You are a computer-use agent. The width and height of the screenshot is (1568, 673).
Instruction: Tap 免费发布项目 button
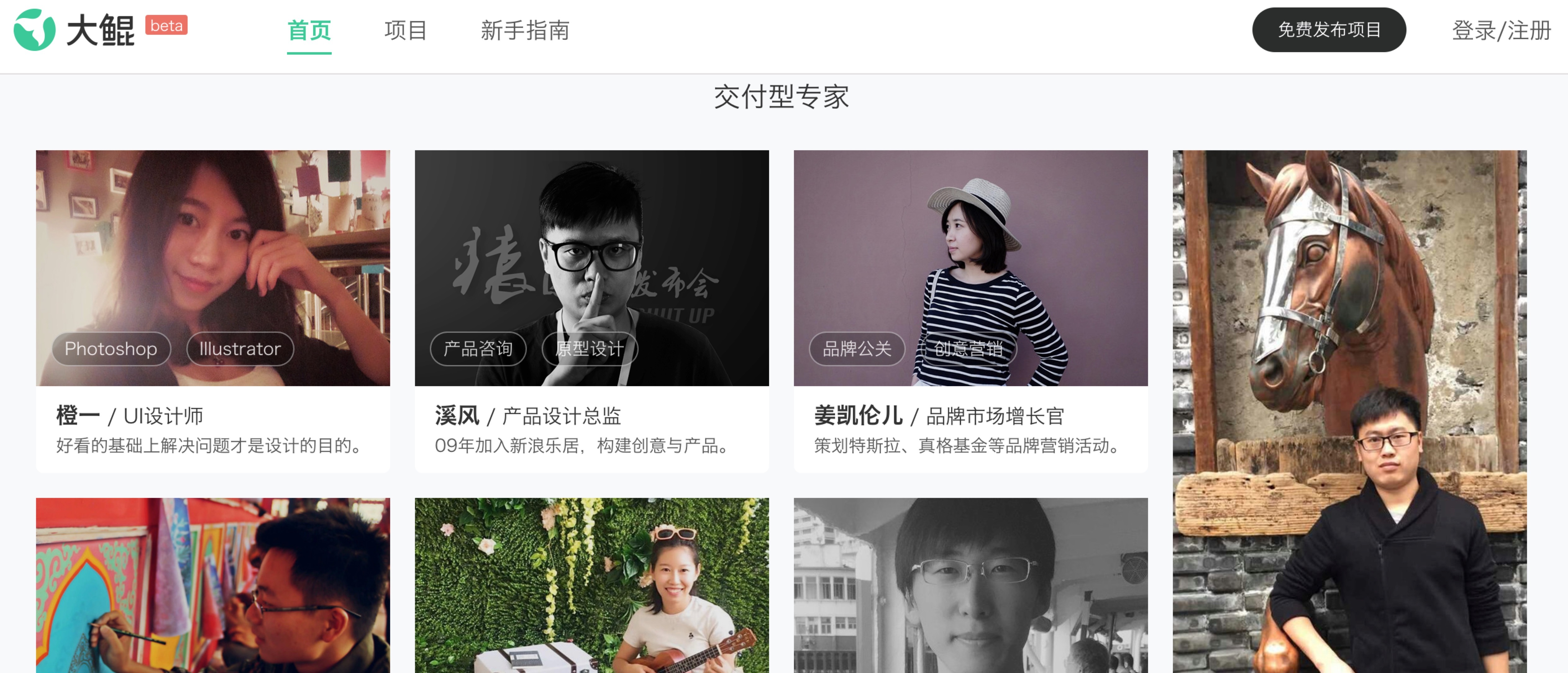pyautogui.click(x=1328, y=30)
